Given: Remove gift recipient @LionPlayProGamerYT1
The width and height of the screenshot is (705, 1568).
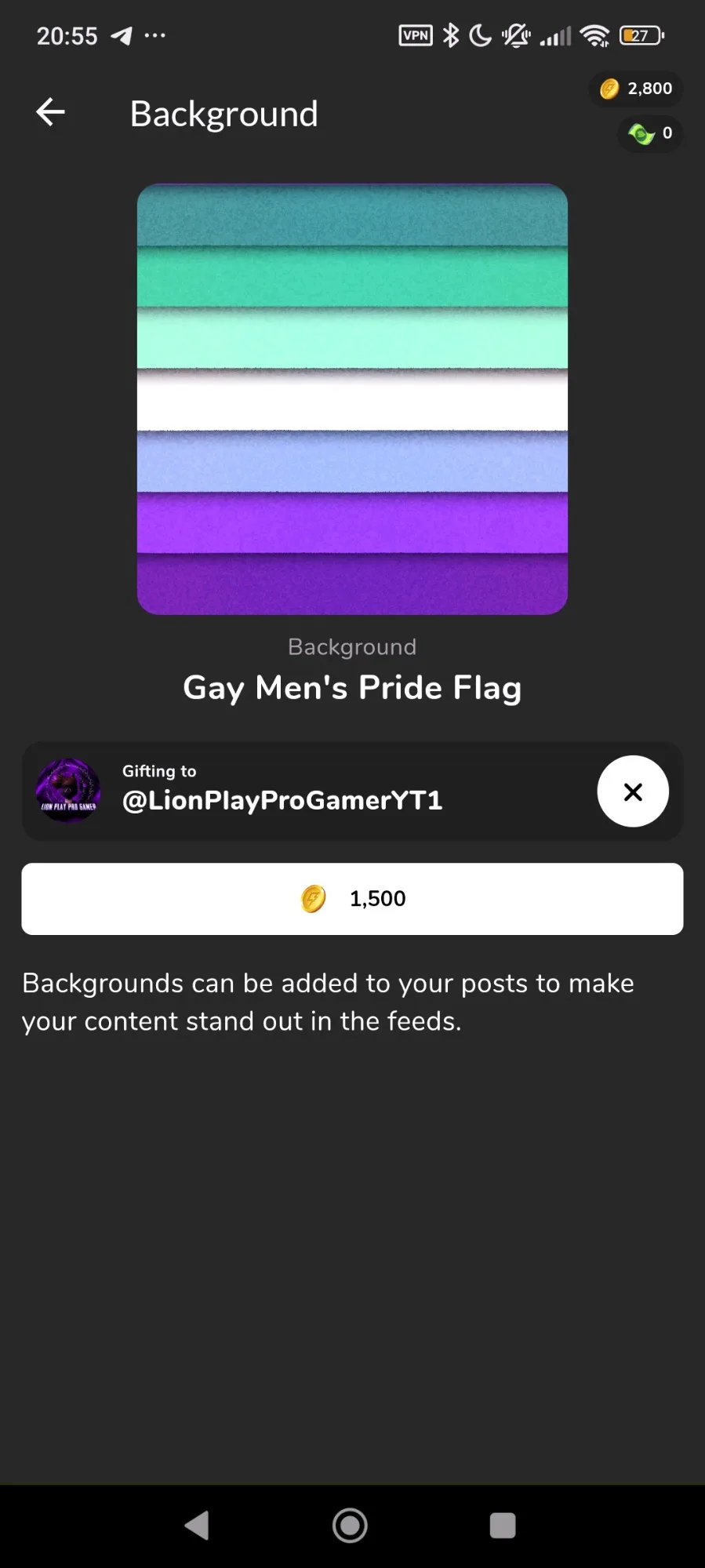Looking at the screenshot, I should pos(632,791).
